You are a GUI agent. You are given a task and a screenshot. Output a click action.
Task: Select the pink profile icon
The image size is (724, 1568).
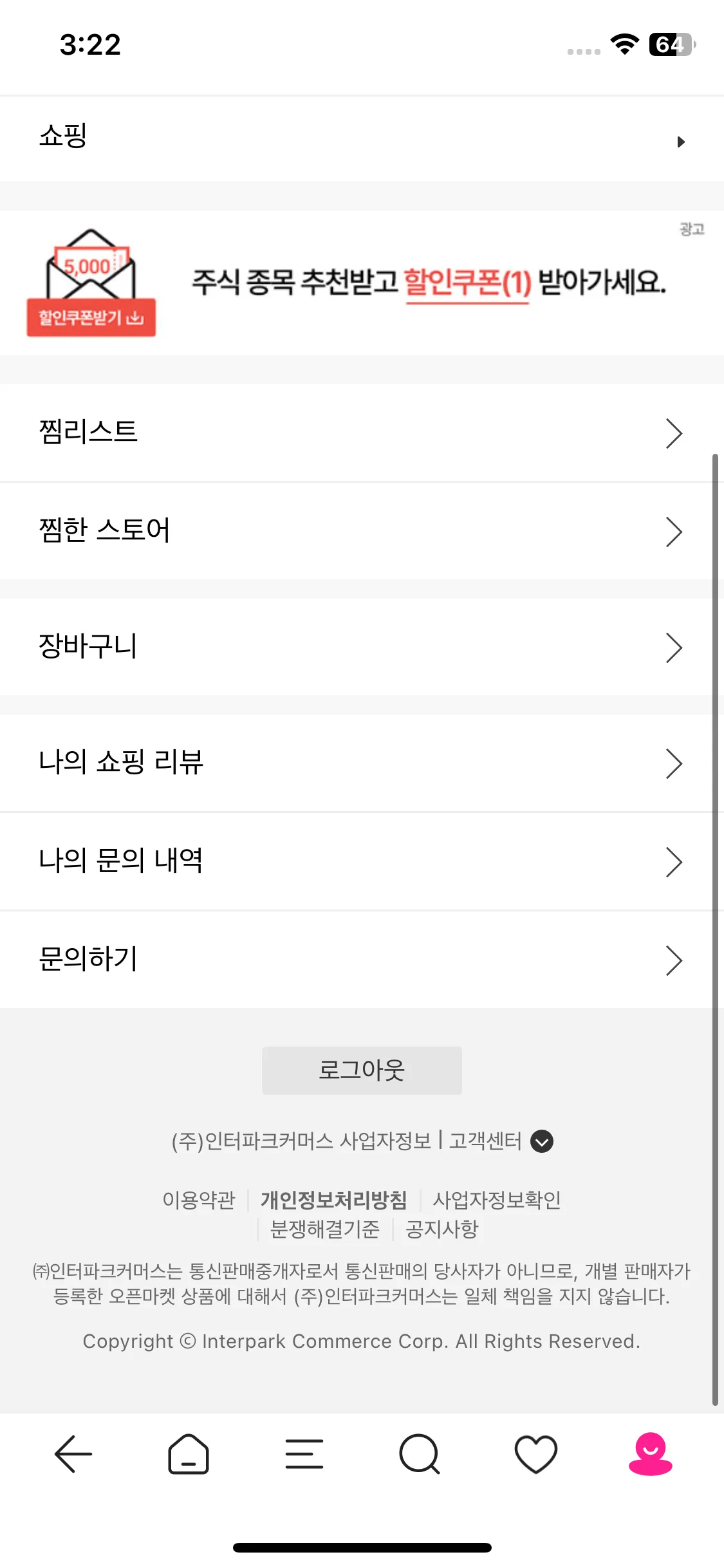click(x=650, y=1453)
